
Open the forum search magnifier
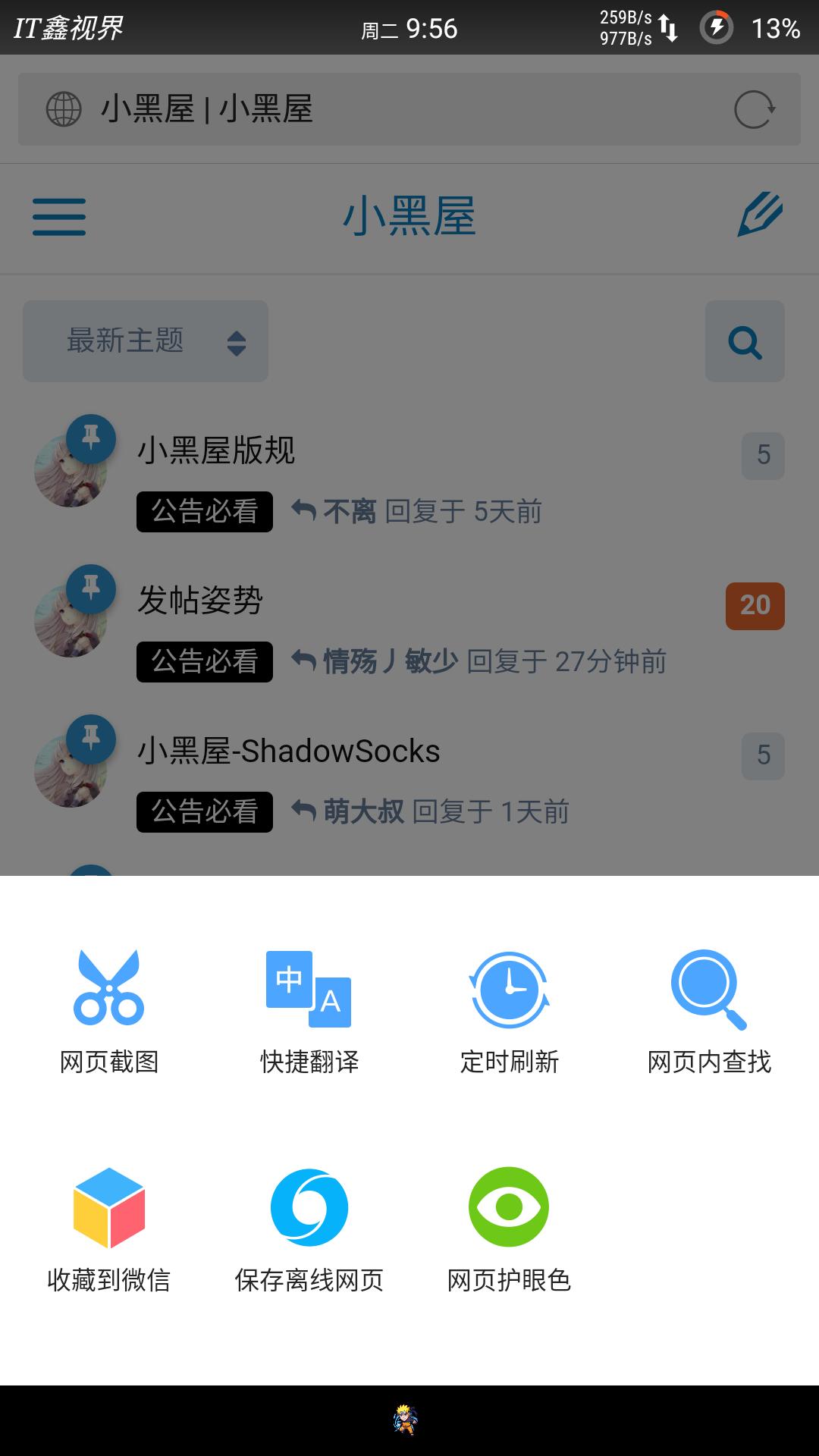(746, 342)
